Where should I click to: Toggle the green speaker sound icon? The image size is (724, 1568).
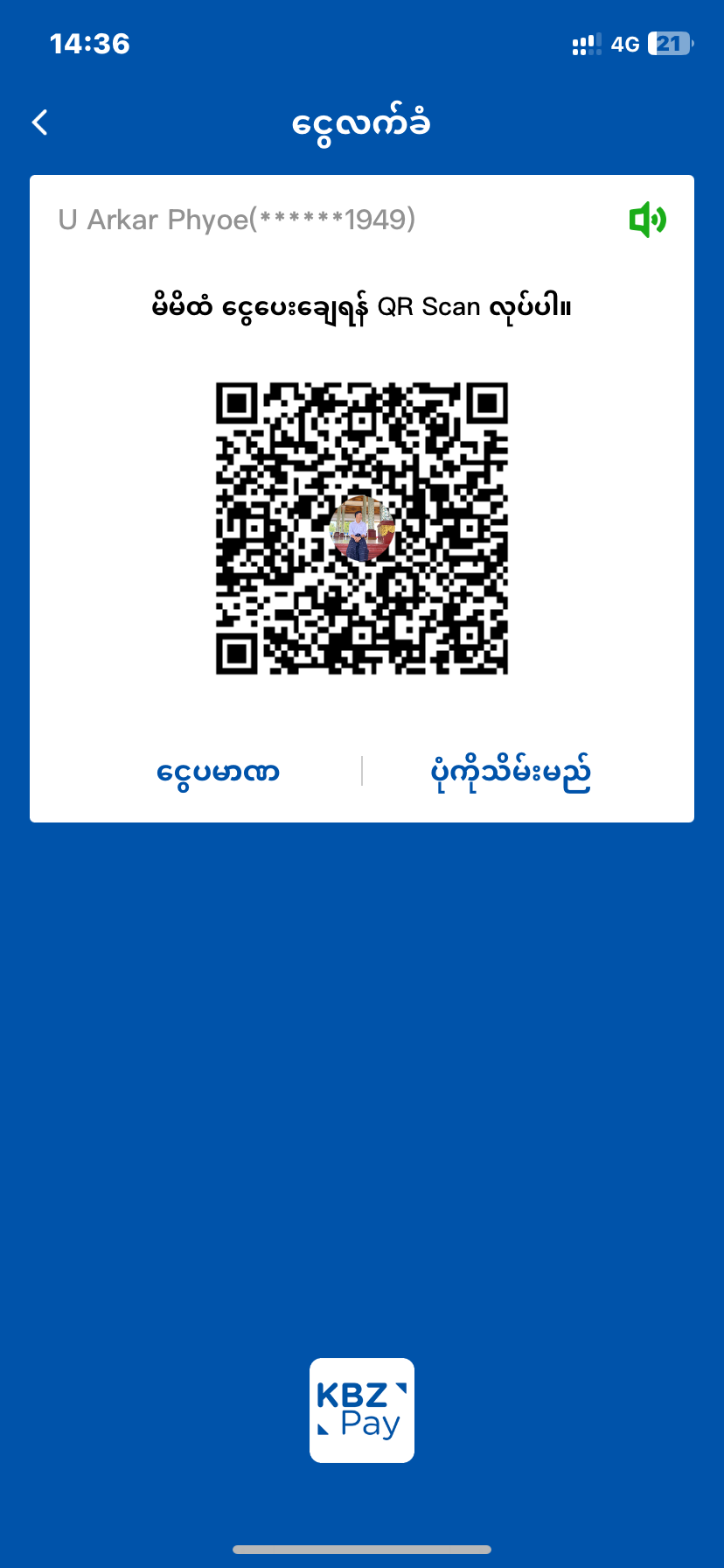coord(647,219)
